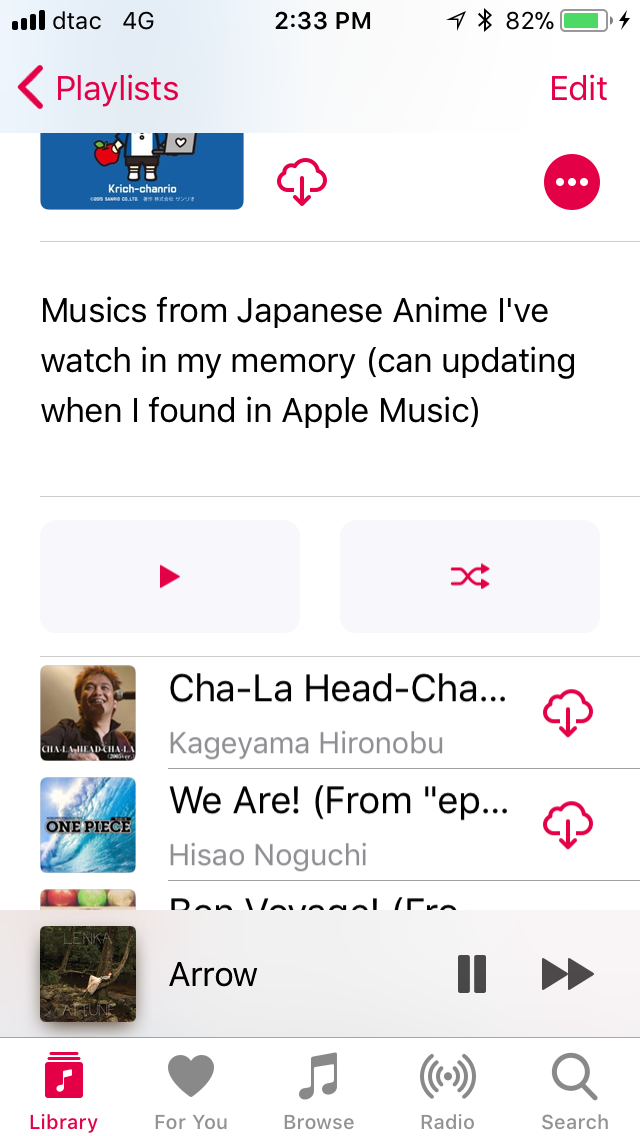Tap Edit to modify the playlist
This screenshot has width=640, height=1136.
[x=578, y=88]
